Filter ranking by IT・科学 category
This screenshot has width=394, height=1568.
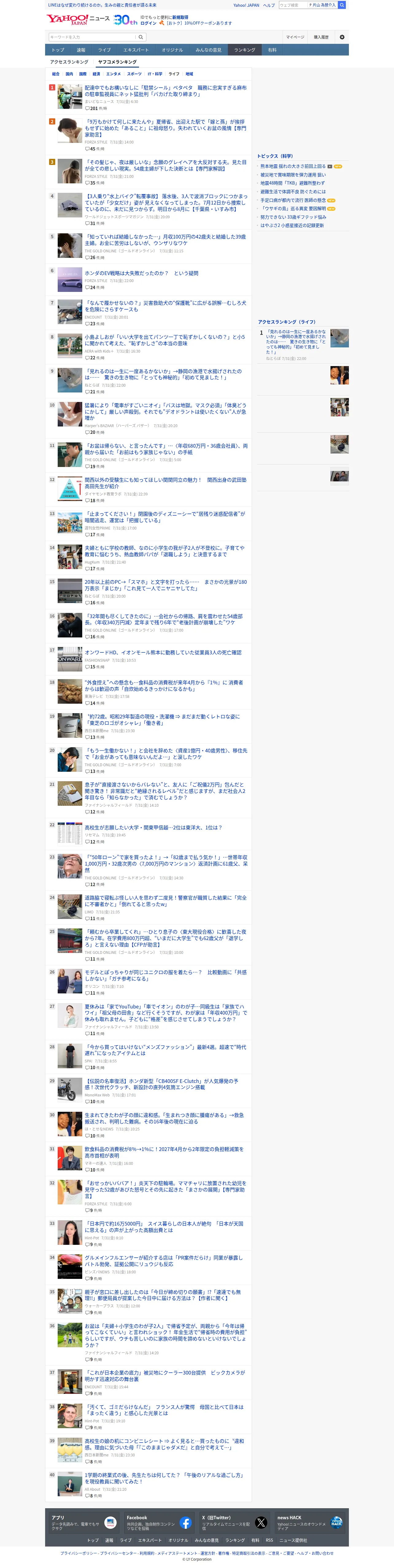[155, 74]
